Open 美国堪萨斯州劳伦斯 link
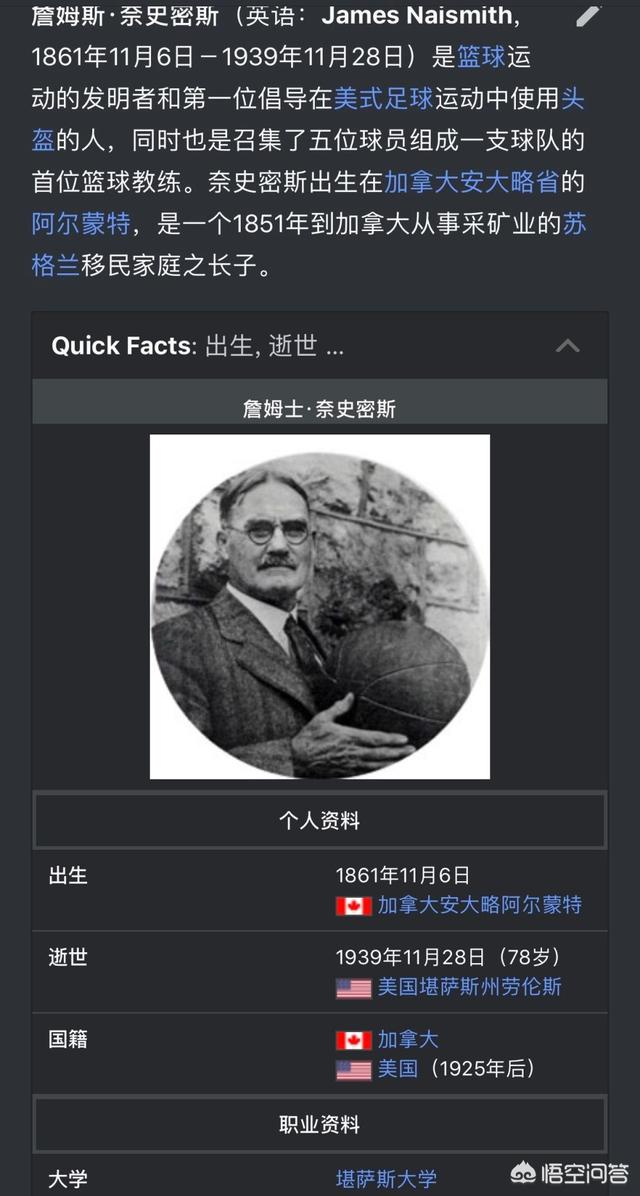Image resolution: width=640 pixels, height=1196 pixels. (469, 987)
